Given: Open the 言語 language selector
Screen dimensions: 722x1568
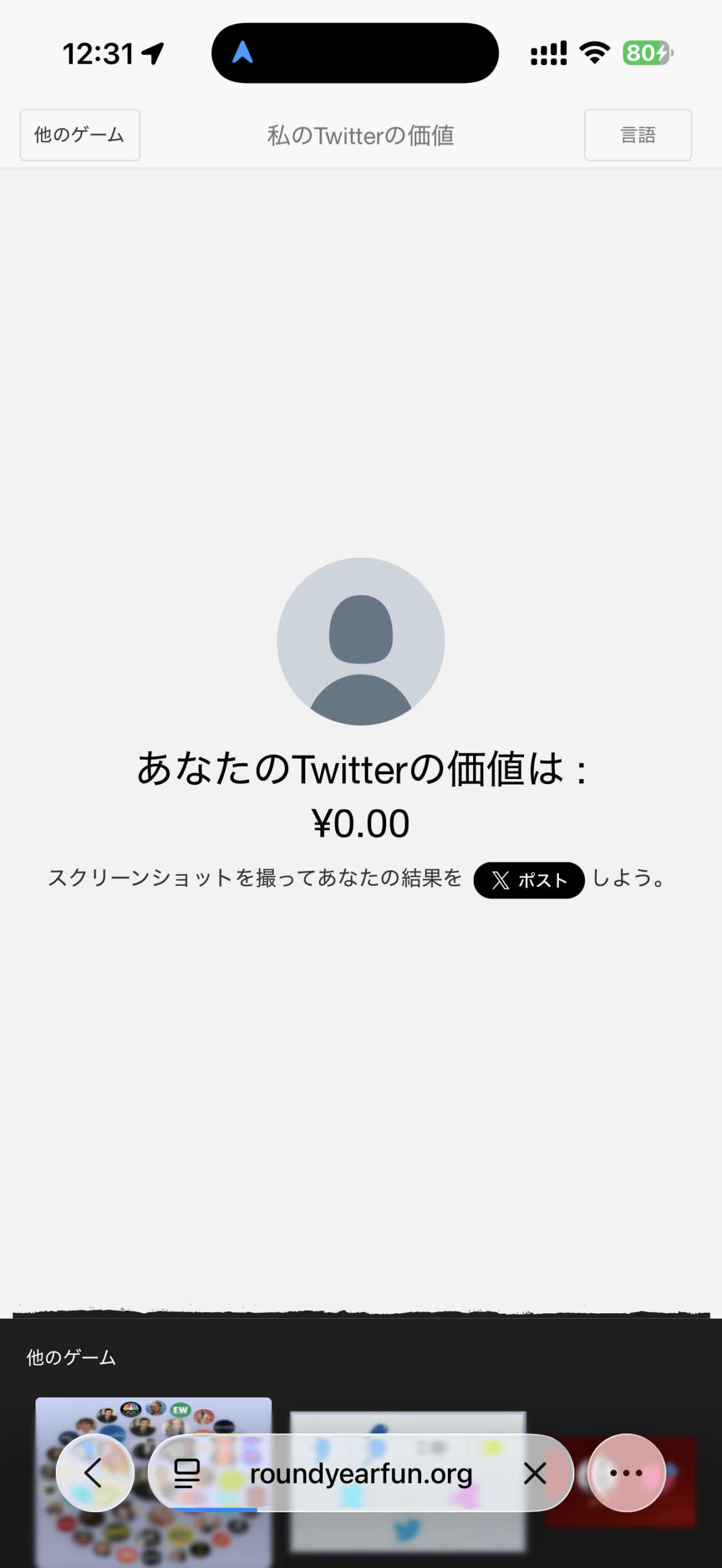Looking at the screenshot, I should [637, 135].
